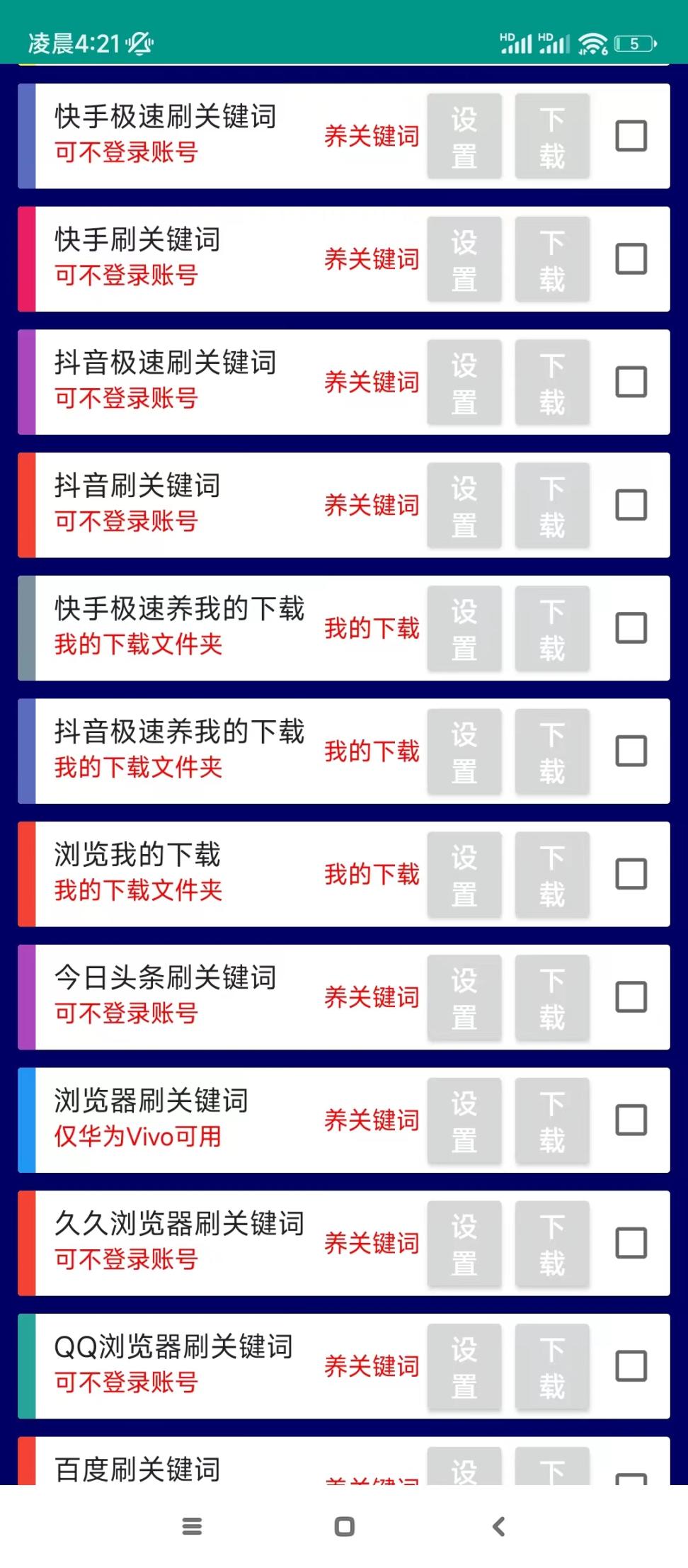
Task: Open 设置 for 浏览我的下载
Action: (x=464, y=874)
